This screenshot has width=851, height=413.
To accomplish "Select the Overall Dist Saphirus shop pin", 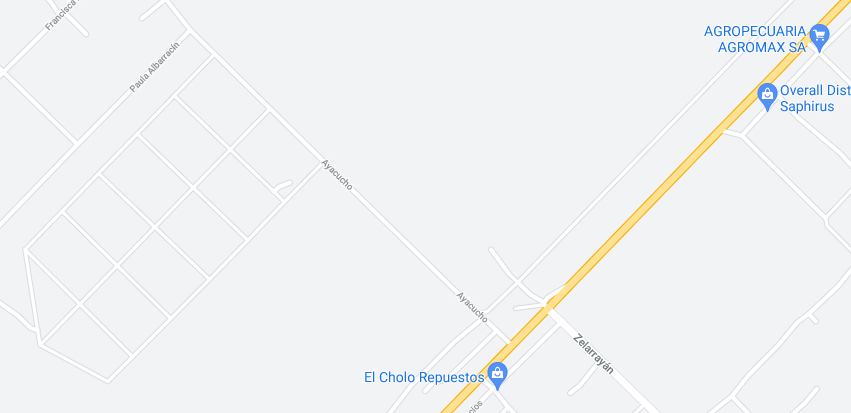I will [767, 96].
